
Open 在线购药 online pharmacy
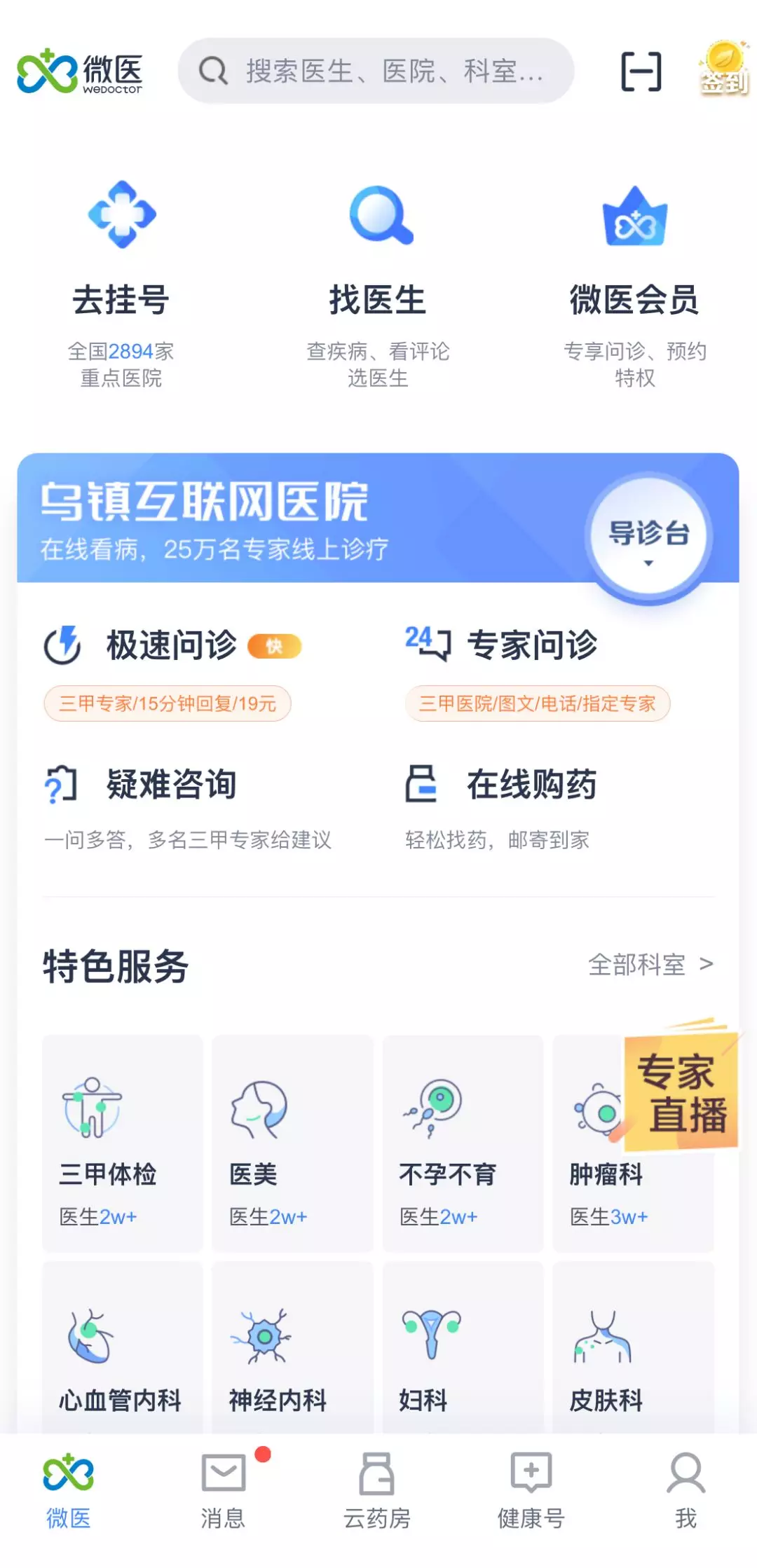pos(531,784)
